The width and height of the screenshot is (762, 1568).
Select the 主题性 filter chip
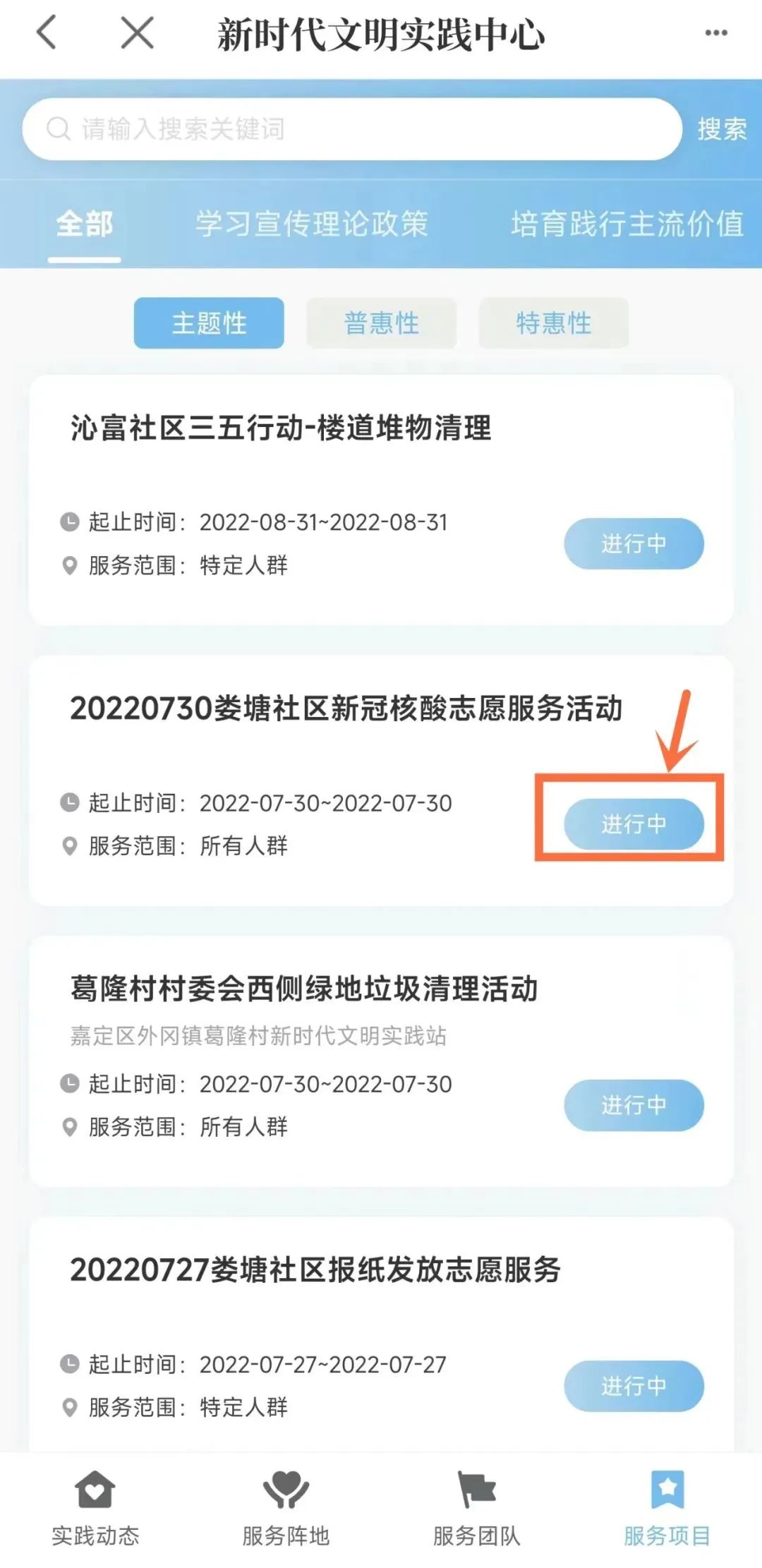[209, 323]
